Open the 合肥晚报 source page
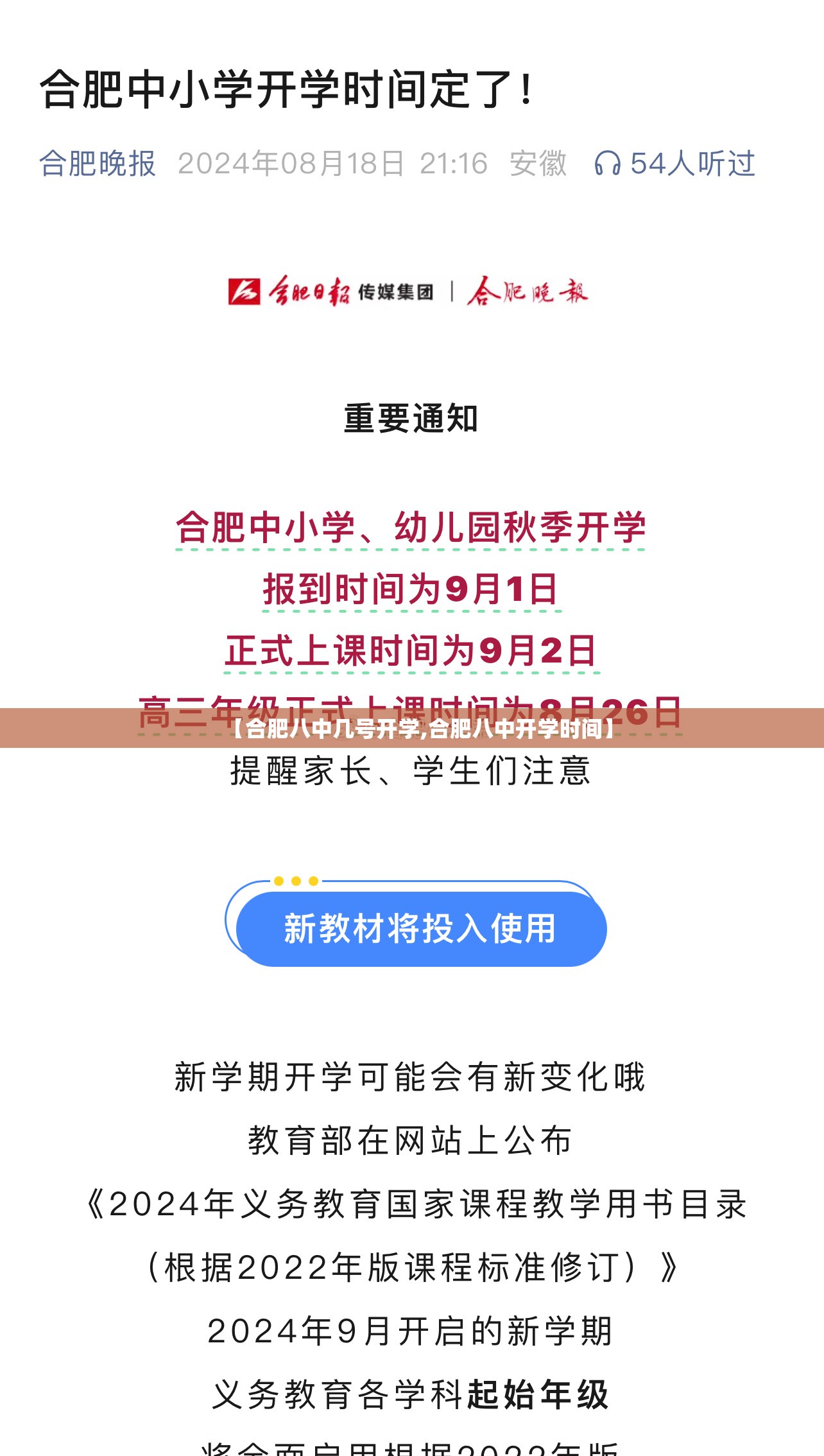Image resolution: width=824 pixels, height=1456 pixels. pyautogui.click(x=98, y=163)
